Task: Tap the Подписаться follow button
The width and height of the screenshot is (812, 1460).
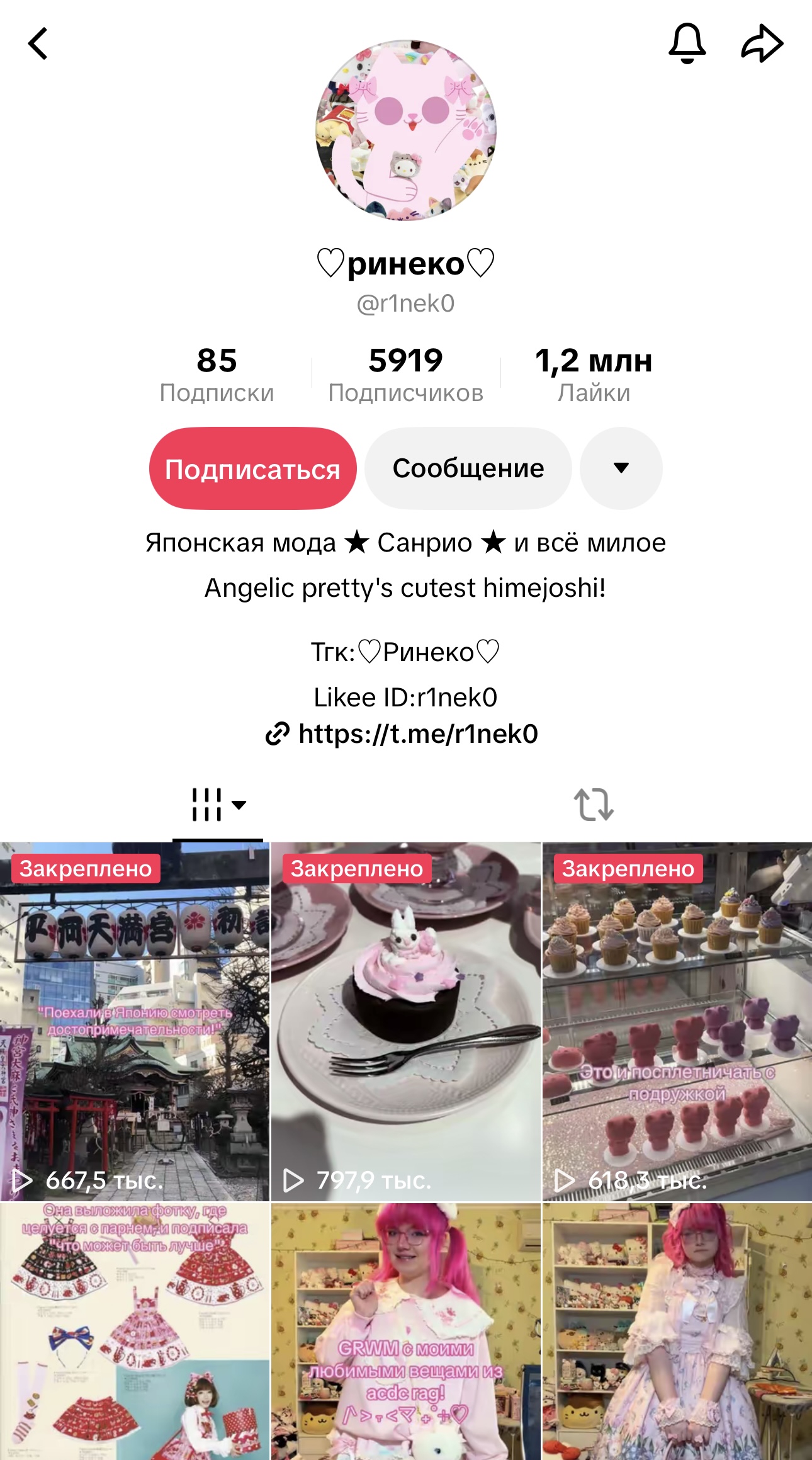Action: click(253, 468)
